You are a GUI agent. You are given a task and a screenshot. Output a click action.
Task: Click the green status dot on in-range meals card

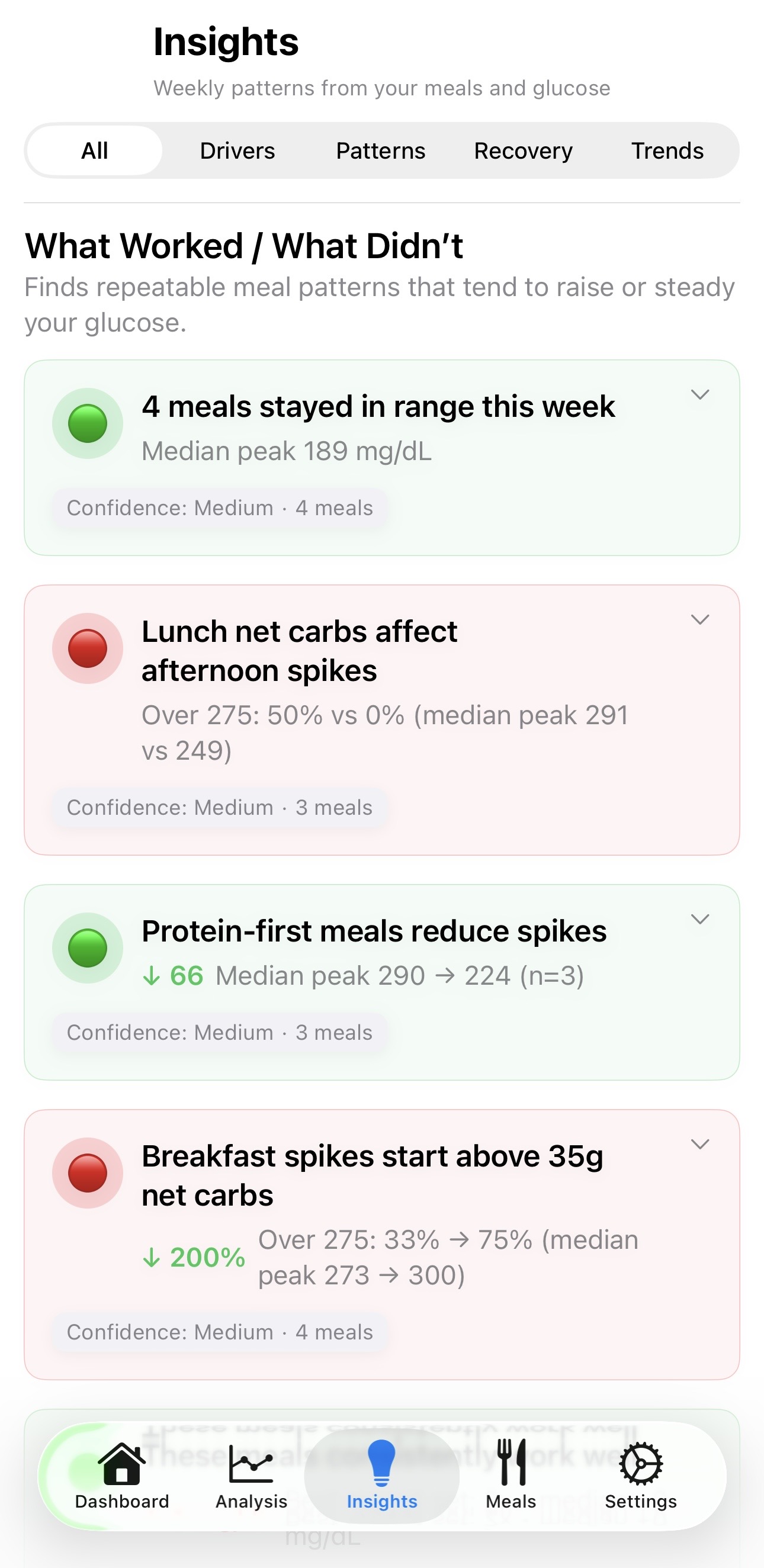pyautogui.click(x=88, y=422)
